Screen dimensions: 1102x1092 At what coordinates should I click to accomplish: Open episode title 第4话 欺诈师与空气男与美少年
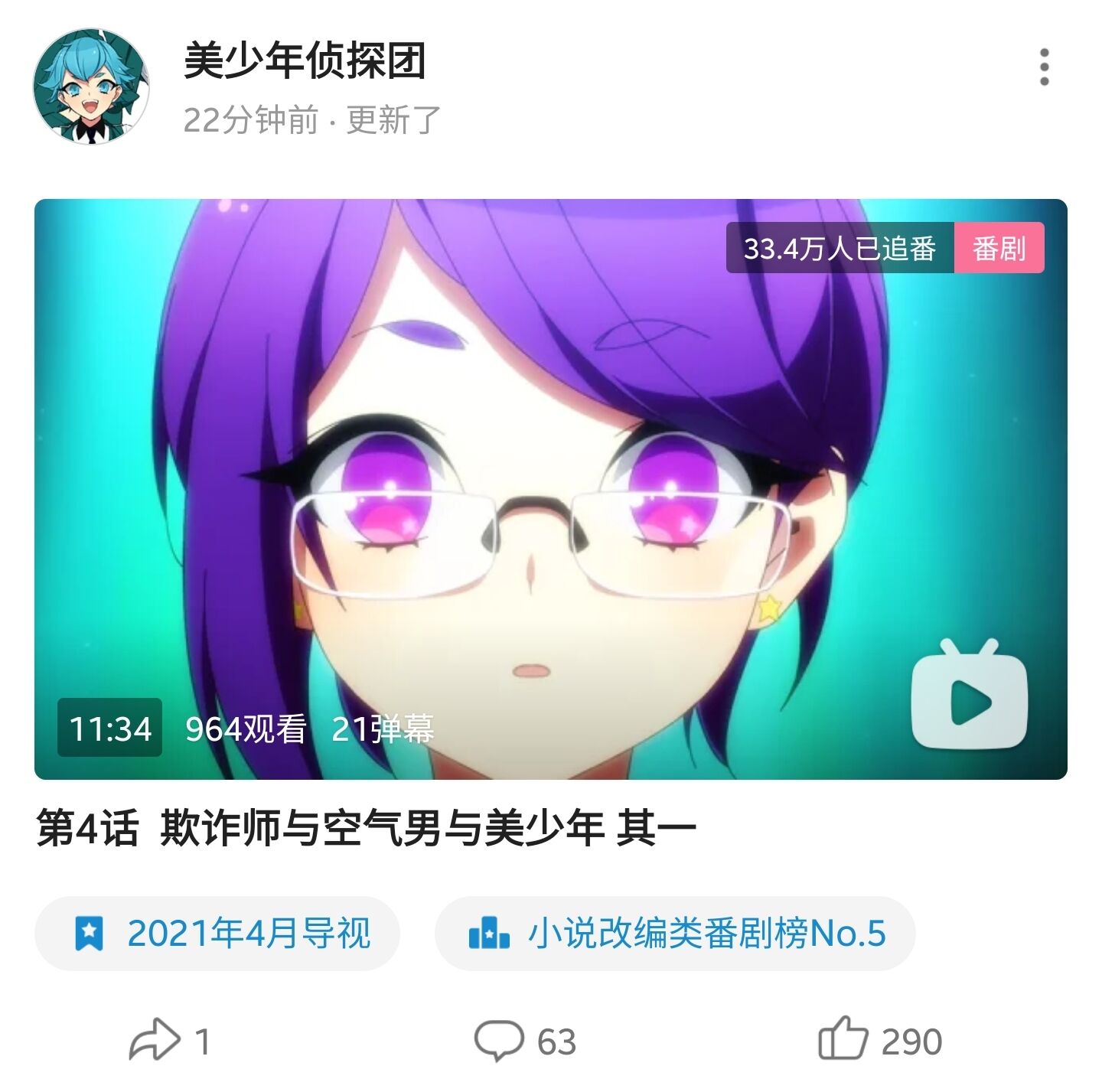pos(366,828)
